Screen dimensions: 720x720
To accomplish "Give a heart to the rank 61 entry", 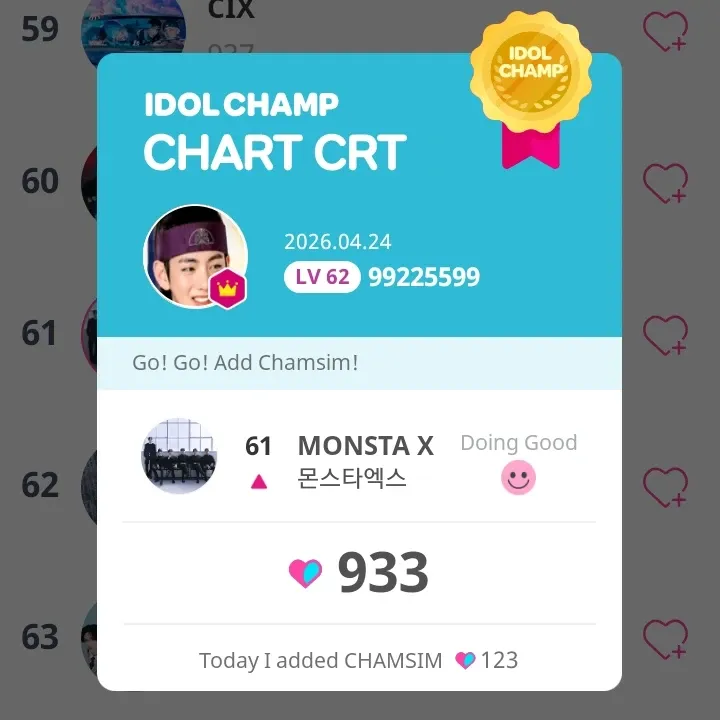I will point(665,335).
